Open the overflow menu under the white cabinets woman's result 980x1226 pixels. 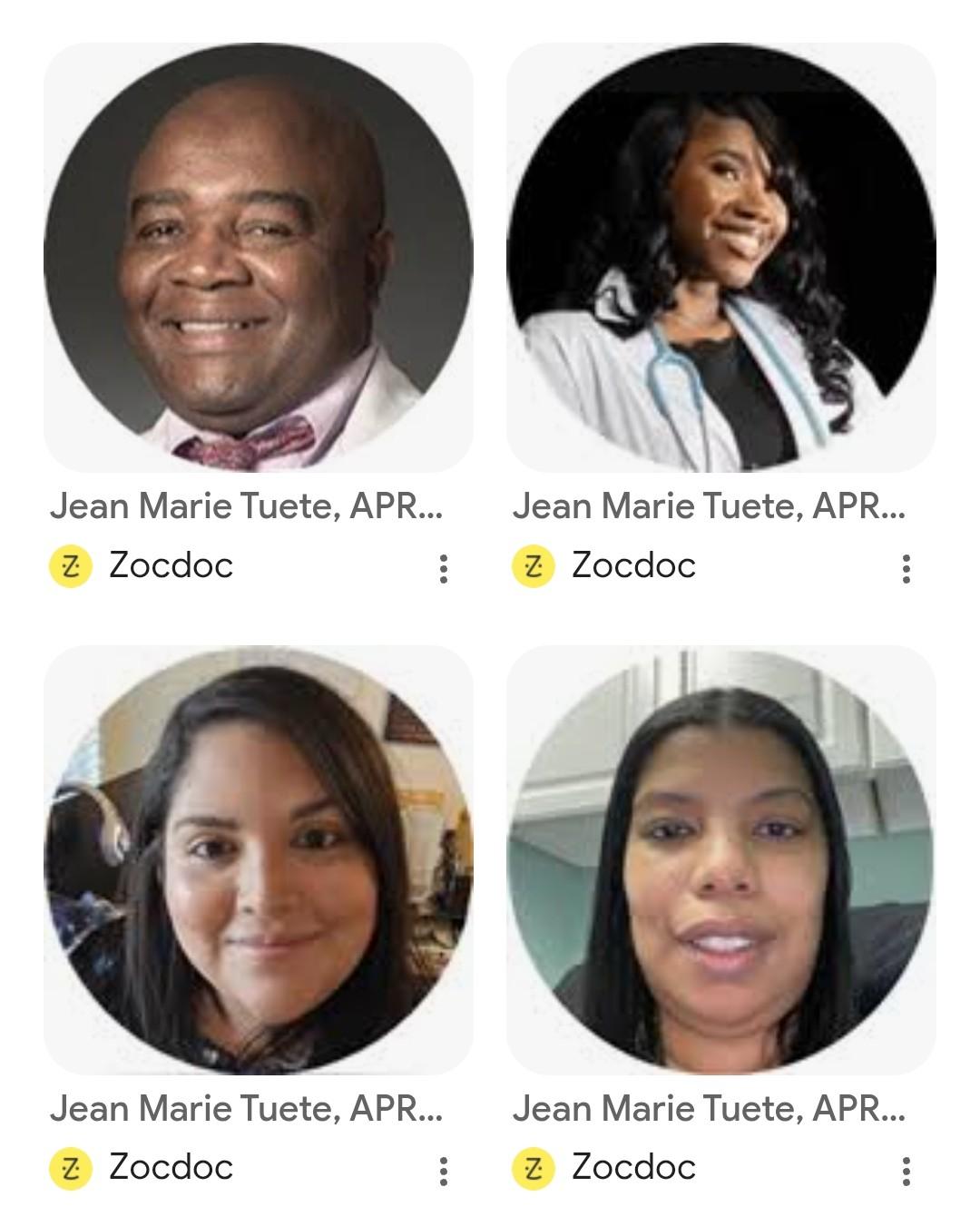[x=906, y=1171]
